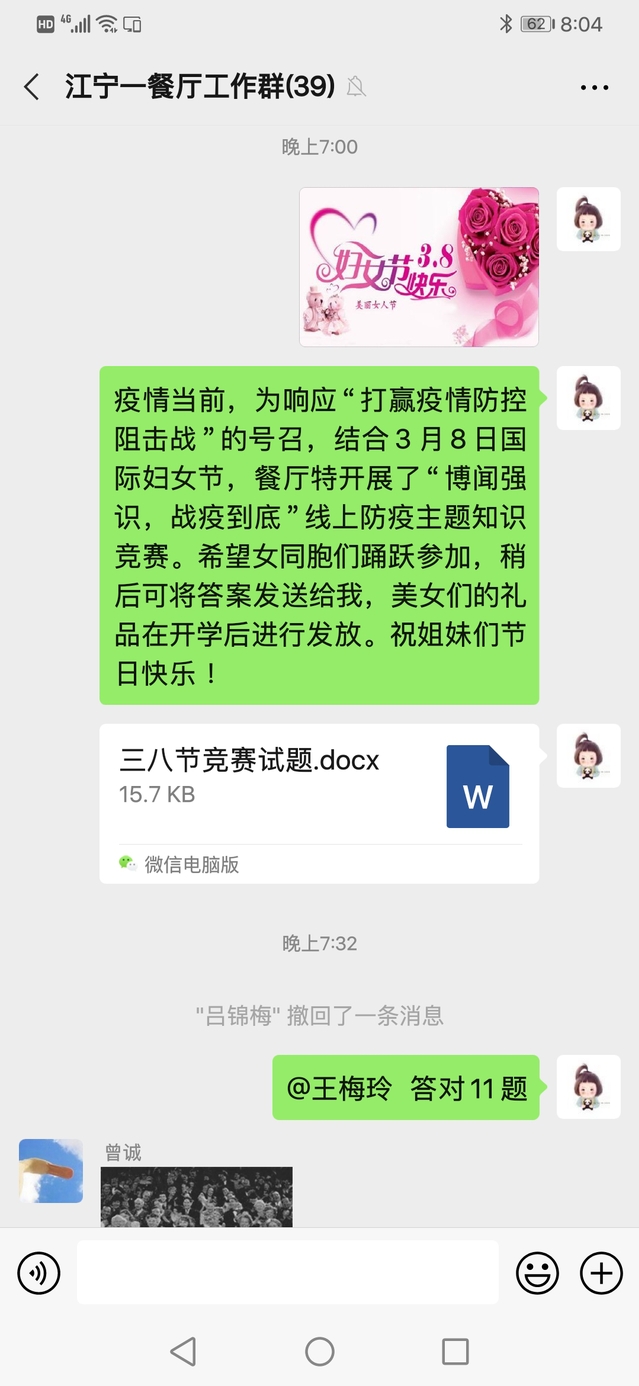Go back from the 江宁一餐厅工作群 chat

pyautogui.click(x=32, y=87)
